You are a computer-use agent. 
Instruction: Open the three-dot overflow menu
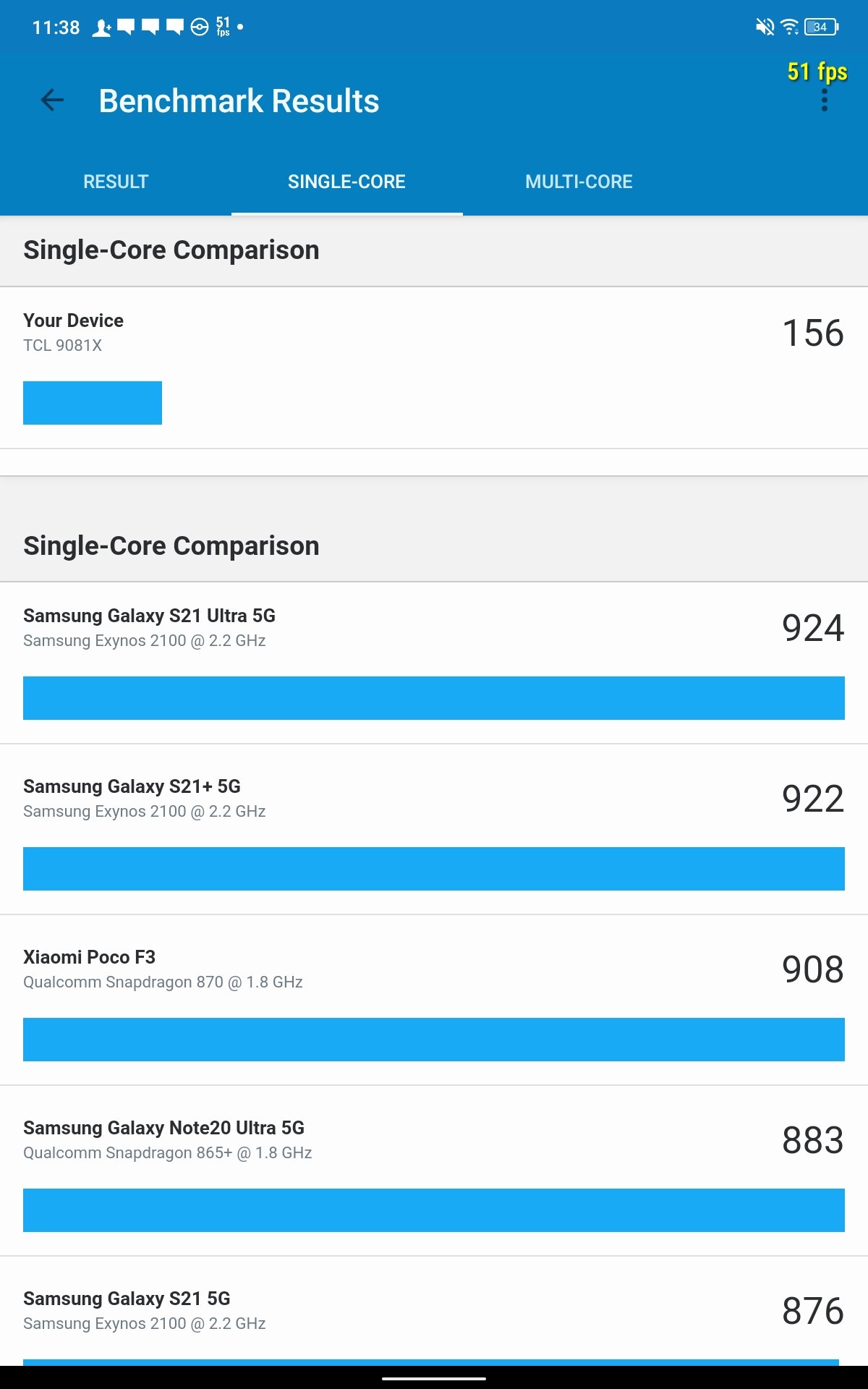824,101
